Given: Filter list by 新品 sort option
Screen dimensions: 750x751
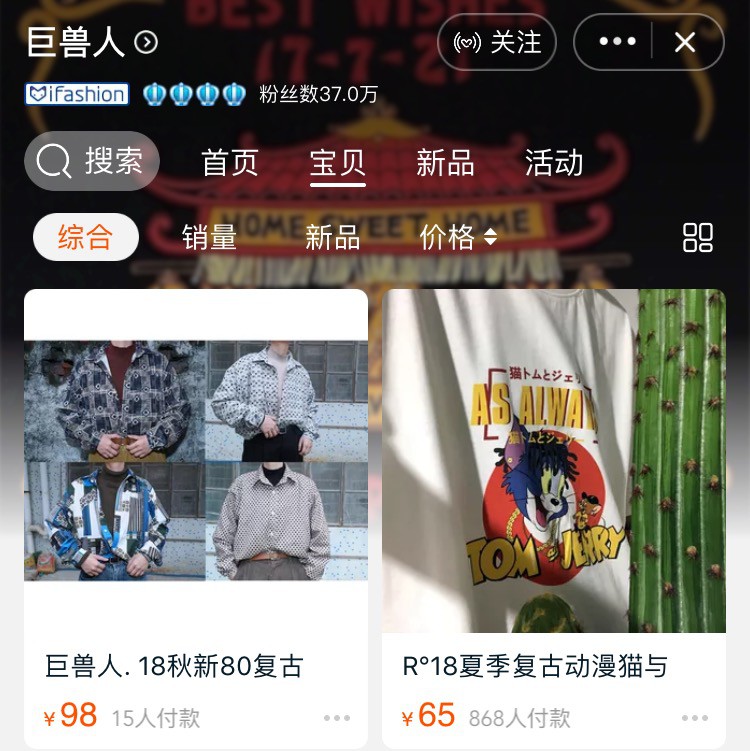Looking at the screenshot, I should click(x=332, y=237).
